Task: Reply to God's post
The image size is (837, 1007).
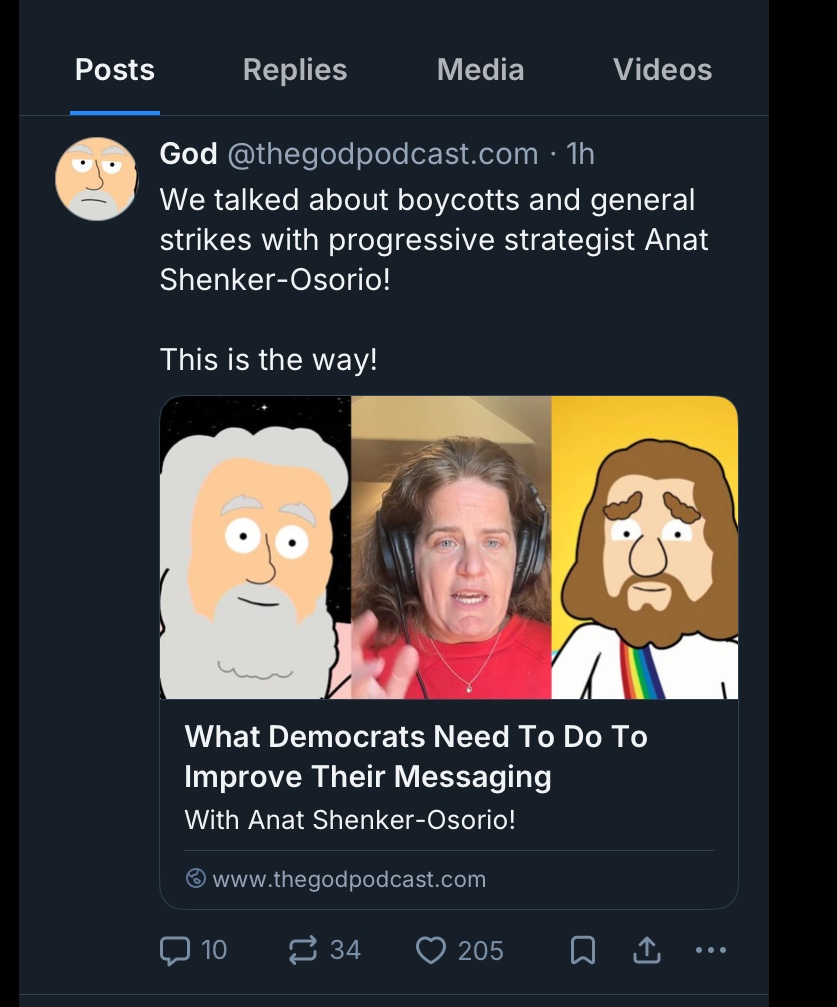Action: click(175, 950)
